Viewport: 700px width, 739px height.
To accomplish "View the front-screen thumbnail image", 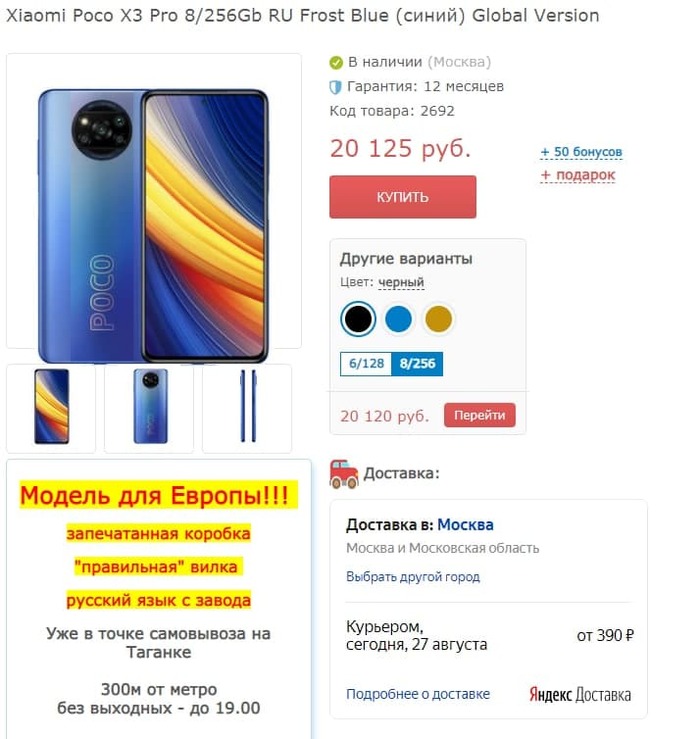I will [51, 406].
